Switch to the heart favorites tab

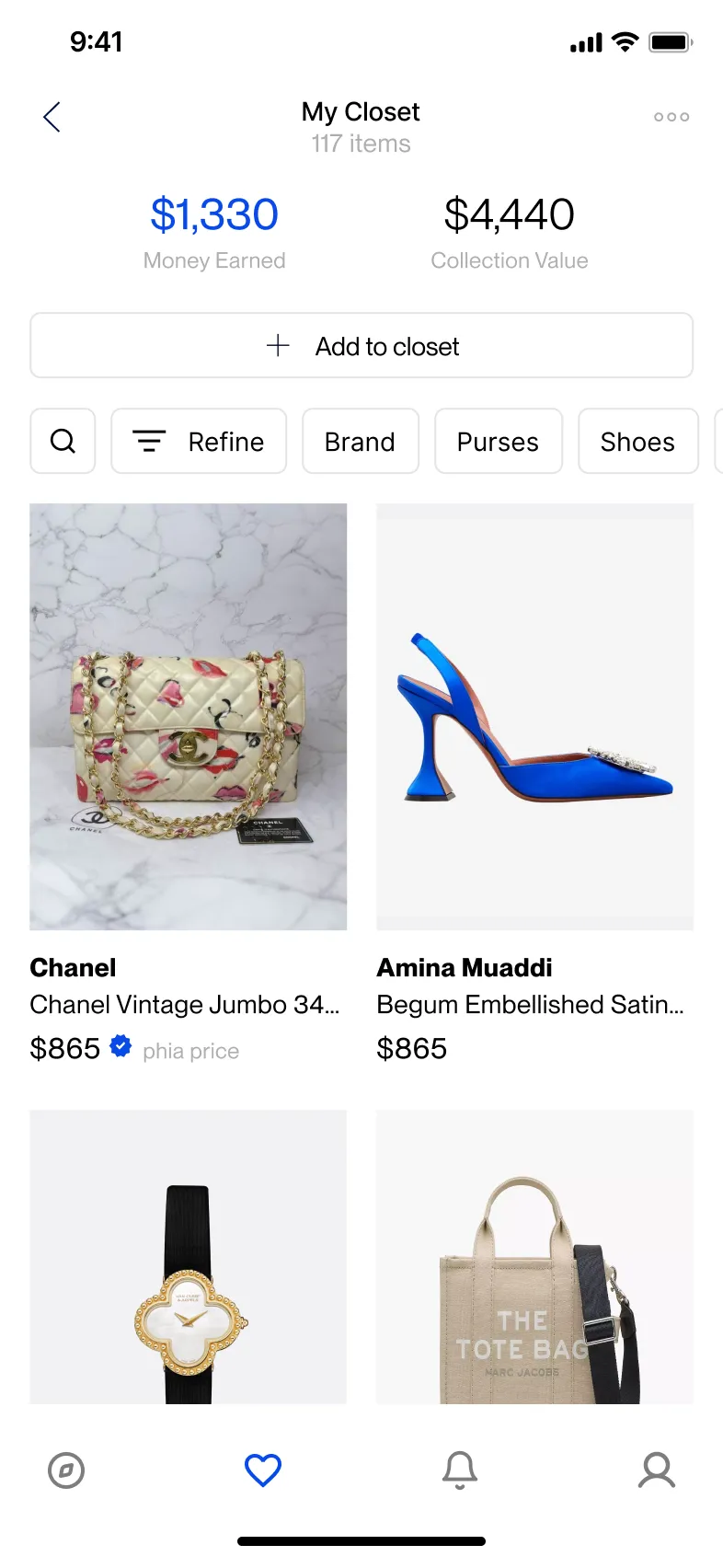[263, 1470]
